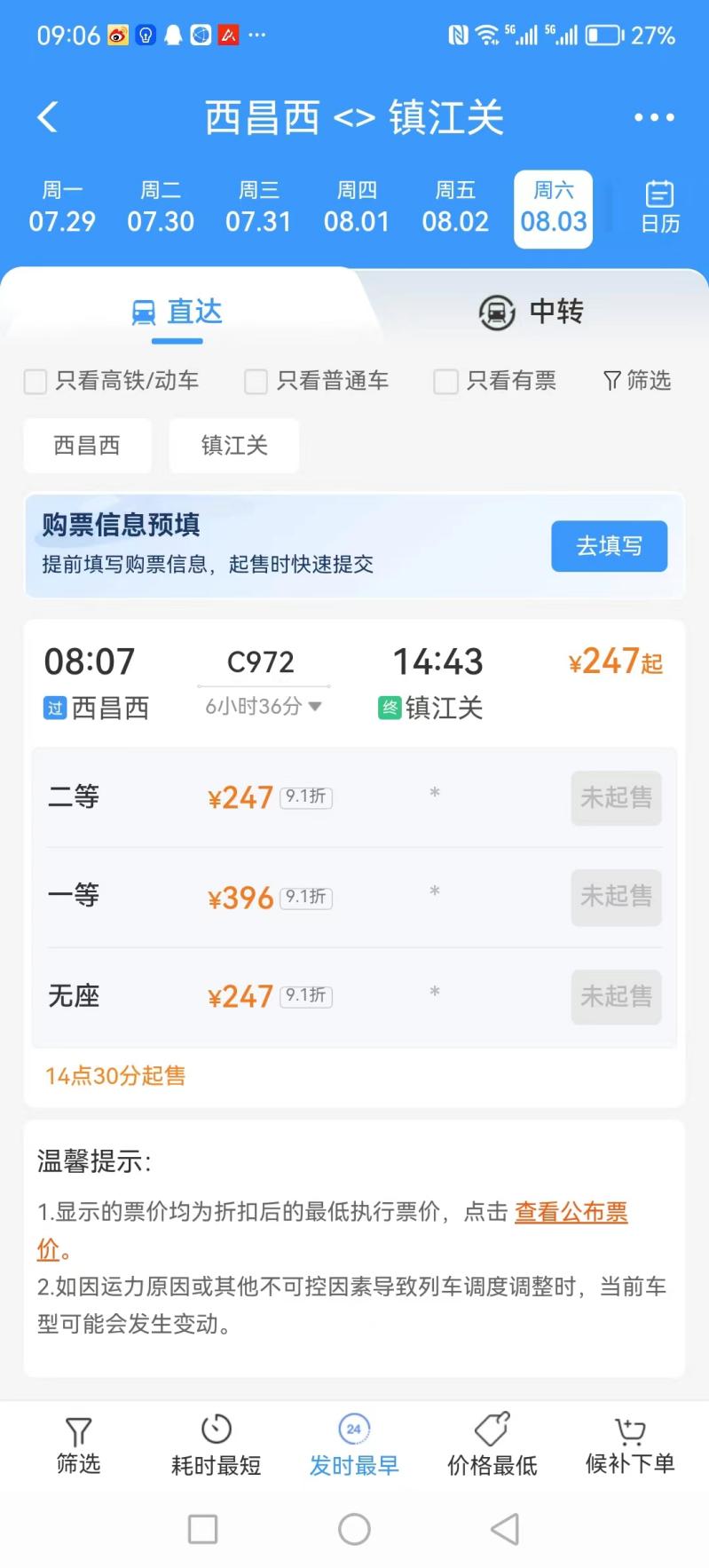Expand the 6小时36分 stops dropdown for C972

264,707
